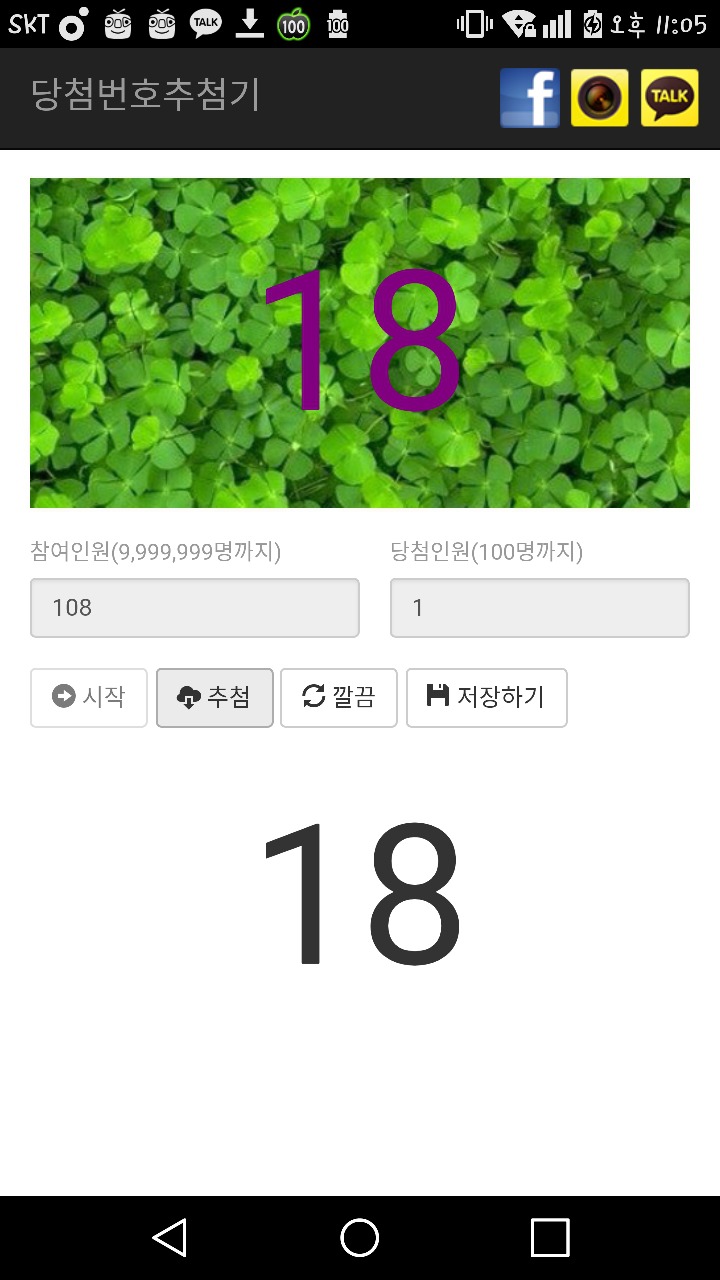Share via the KakaoTalk icon

669,98
